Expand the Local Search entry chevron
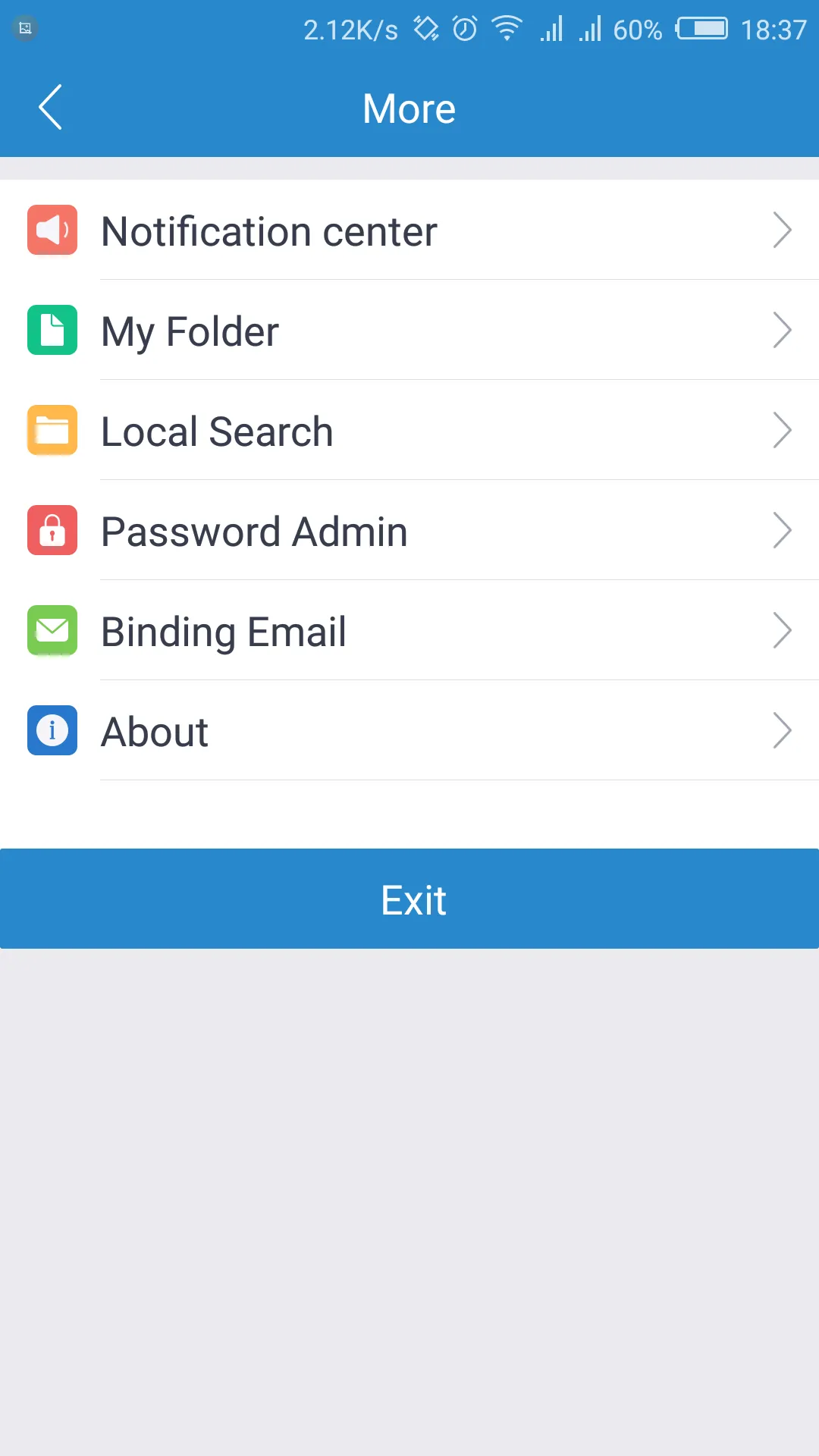The image size is (819, 1456). 783,431
